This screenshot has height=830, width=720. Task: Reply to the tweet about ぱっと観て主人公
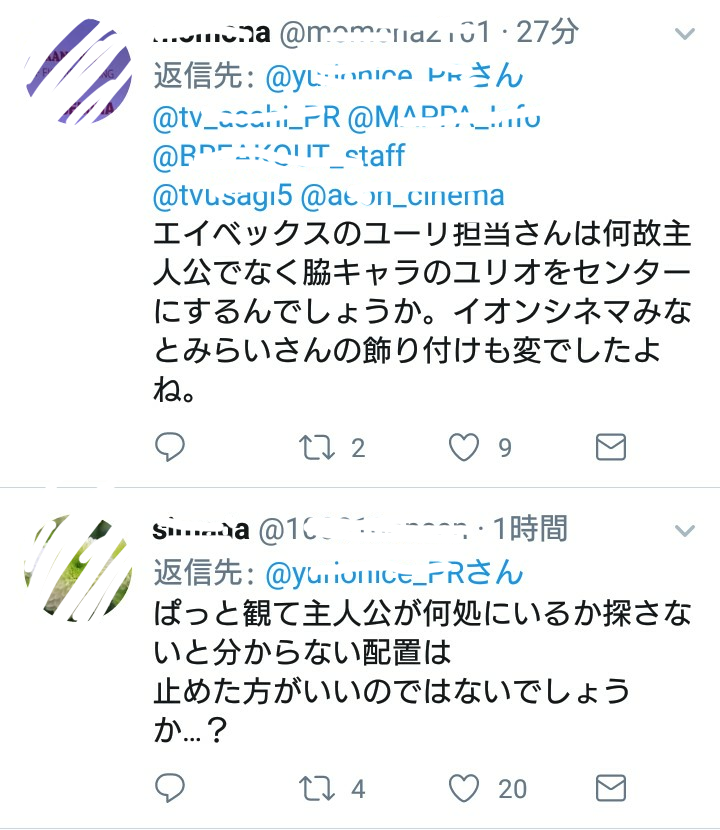pyautogui.click(x=171, y=788)
